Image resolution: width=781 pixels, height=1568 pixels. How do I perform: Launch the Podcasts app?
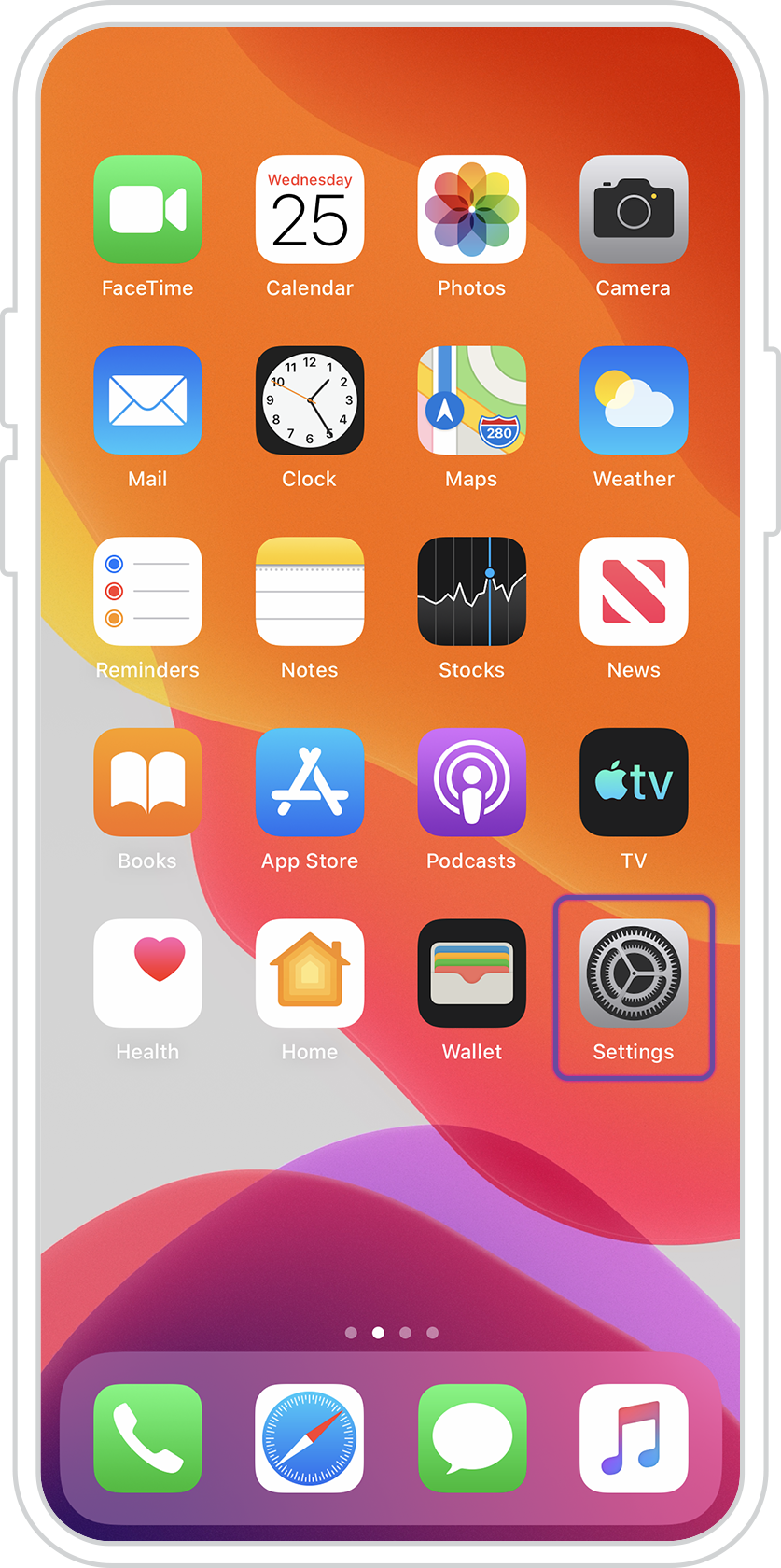(471, 782)
